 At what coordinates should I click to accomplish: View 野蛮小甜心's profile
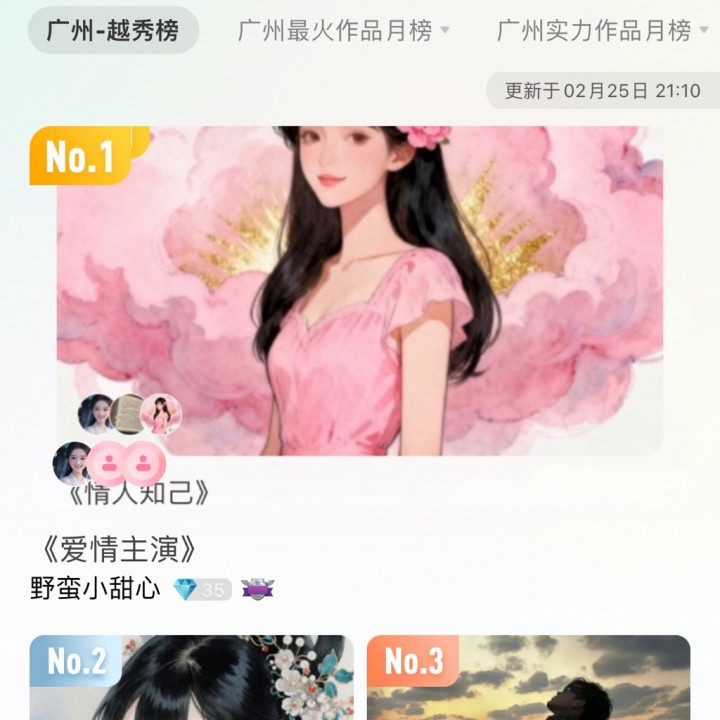click(x=96, y=589)
